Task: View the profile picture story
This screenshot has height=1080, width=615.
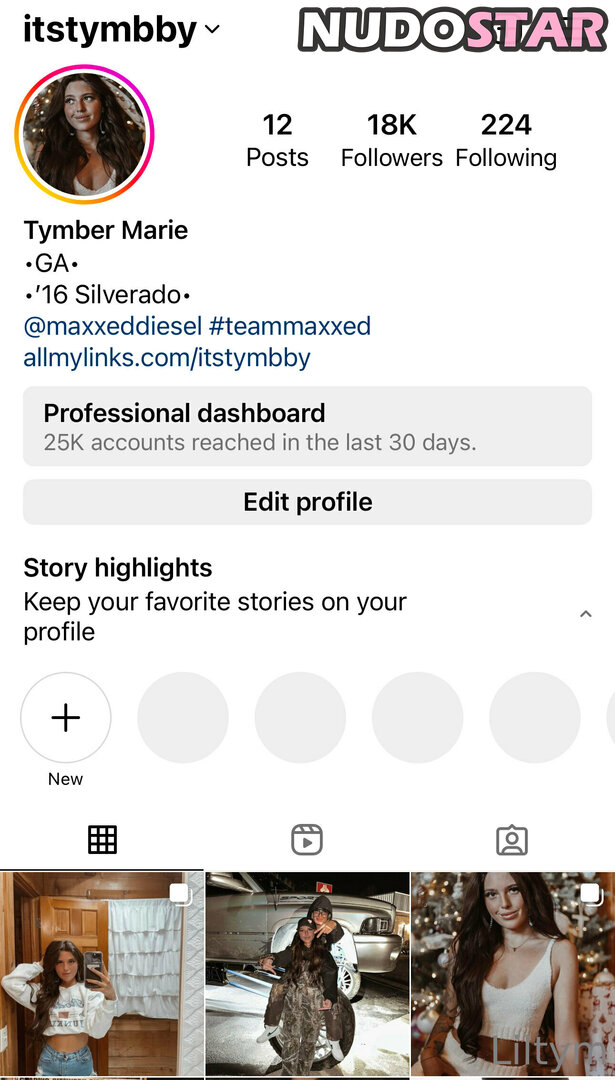Action: (85, 134)
